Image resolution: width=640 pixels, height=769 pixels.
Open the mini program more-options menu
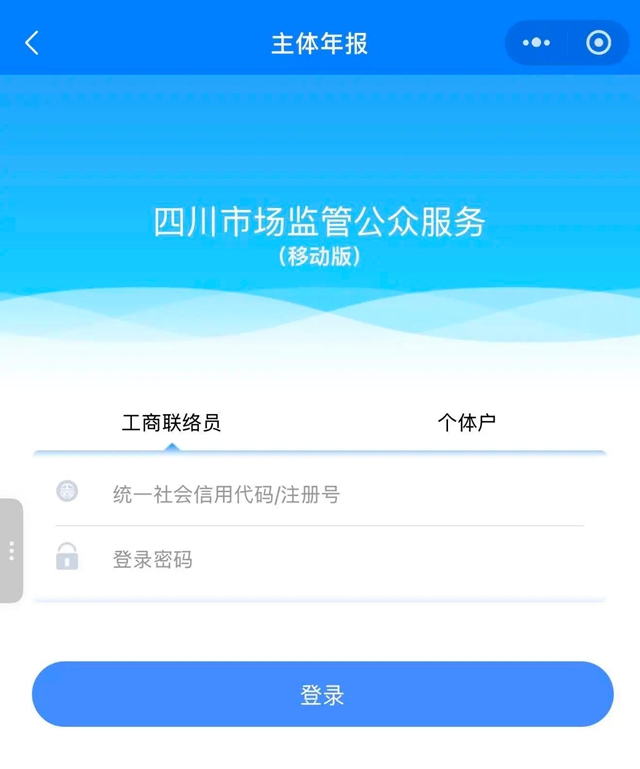(537, 43)
